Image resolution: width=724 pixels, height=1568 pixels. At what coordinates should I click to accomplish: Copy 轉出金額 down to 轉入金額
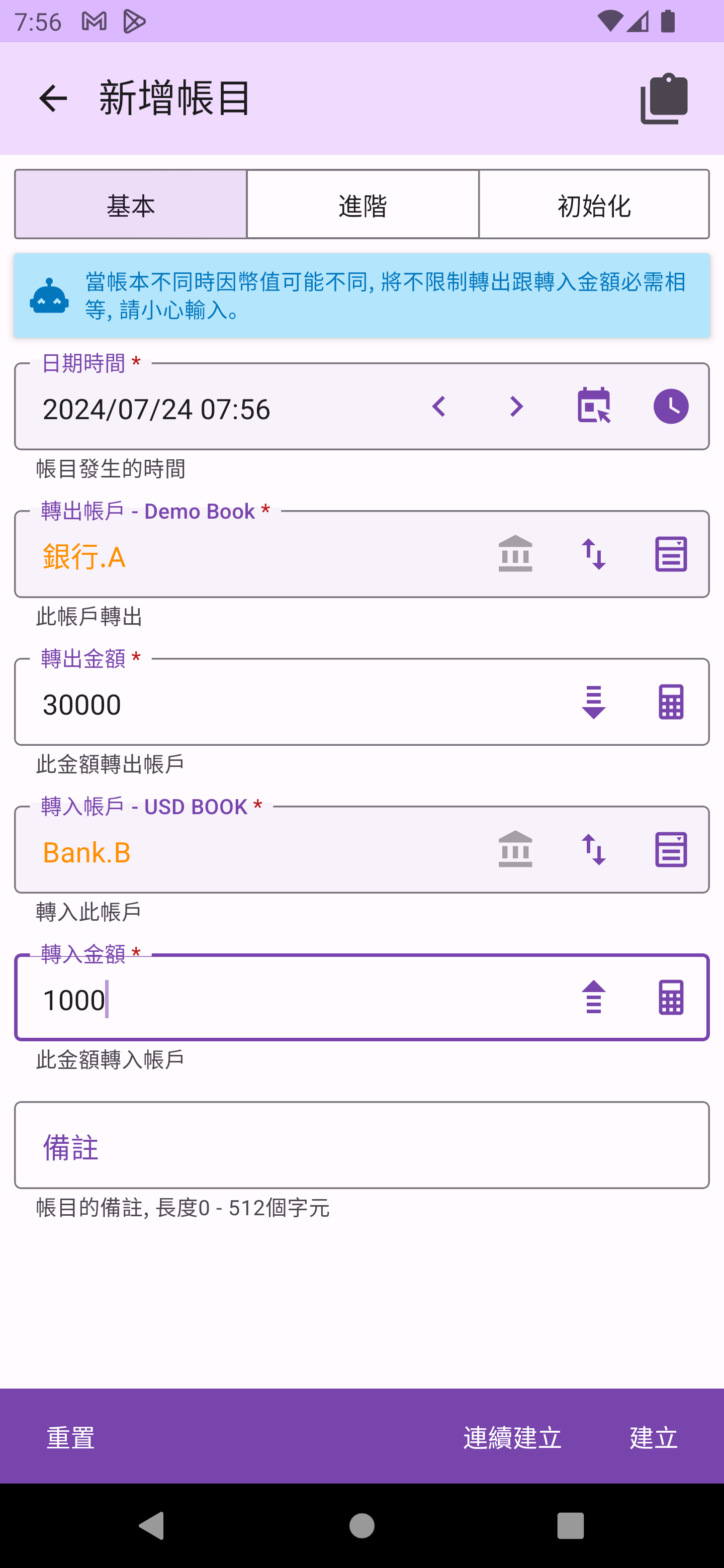(594, 702)
